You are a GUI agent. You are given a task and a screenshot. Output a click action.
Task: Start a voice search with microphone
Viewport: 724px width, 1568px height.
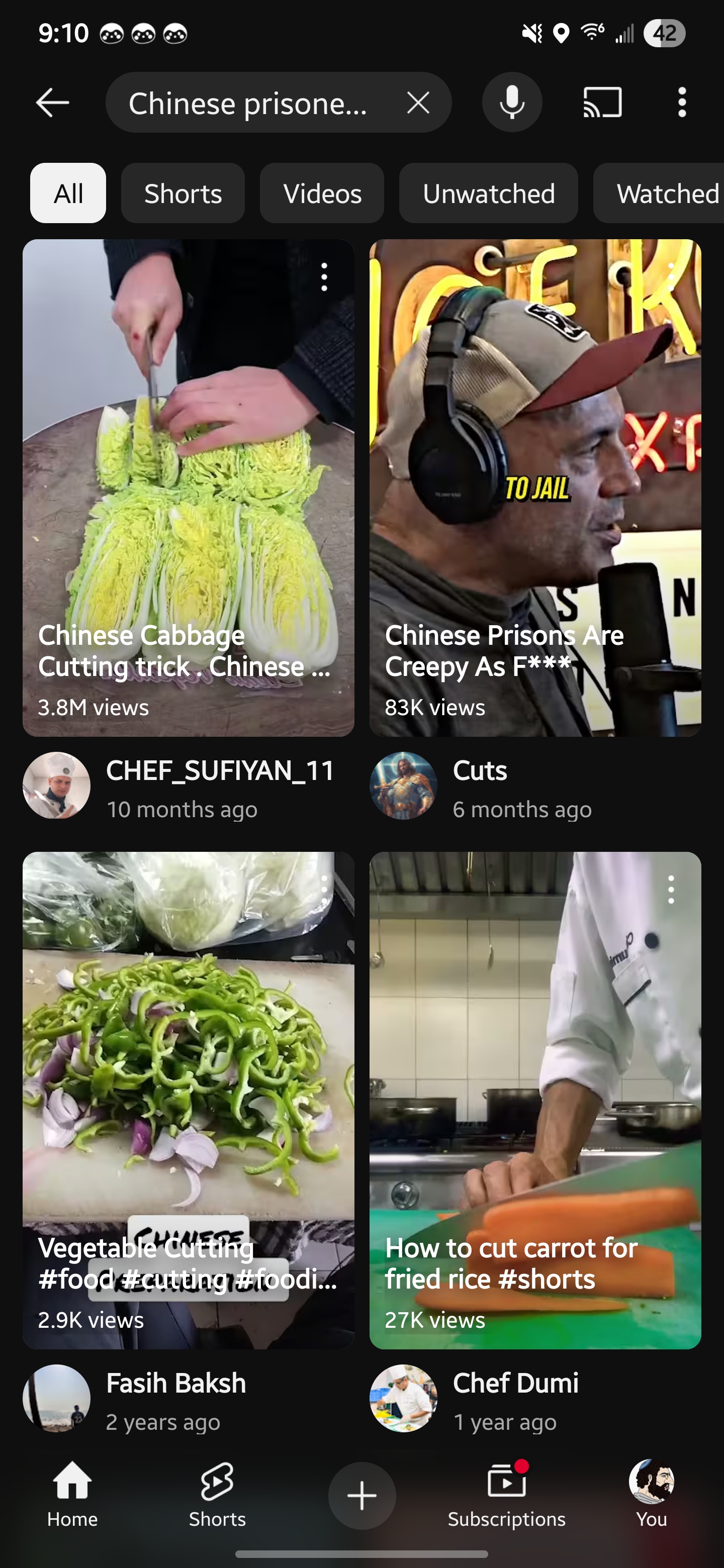pos(512,102)
